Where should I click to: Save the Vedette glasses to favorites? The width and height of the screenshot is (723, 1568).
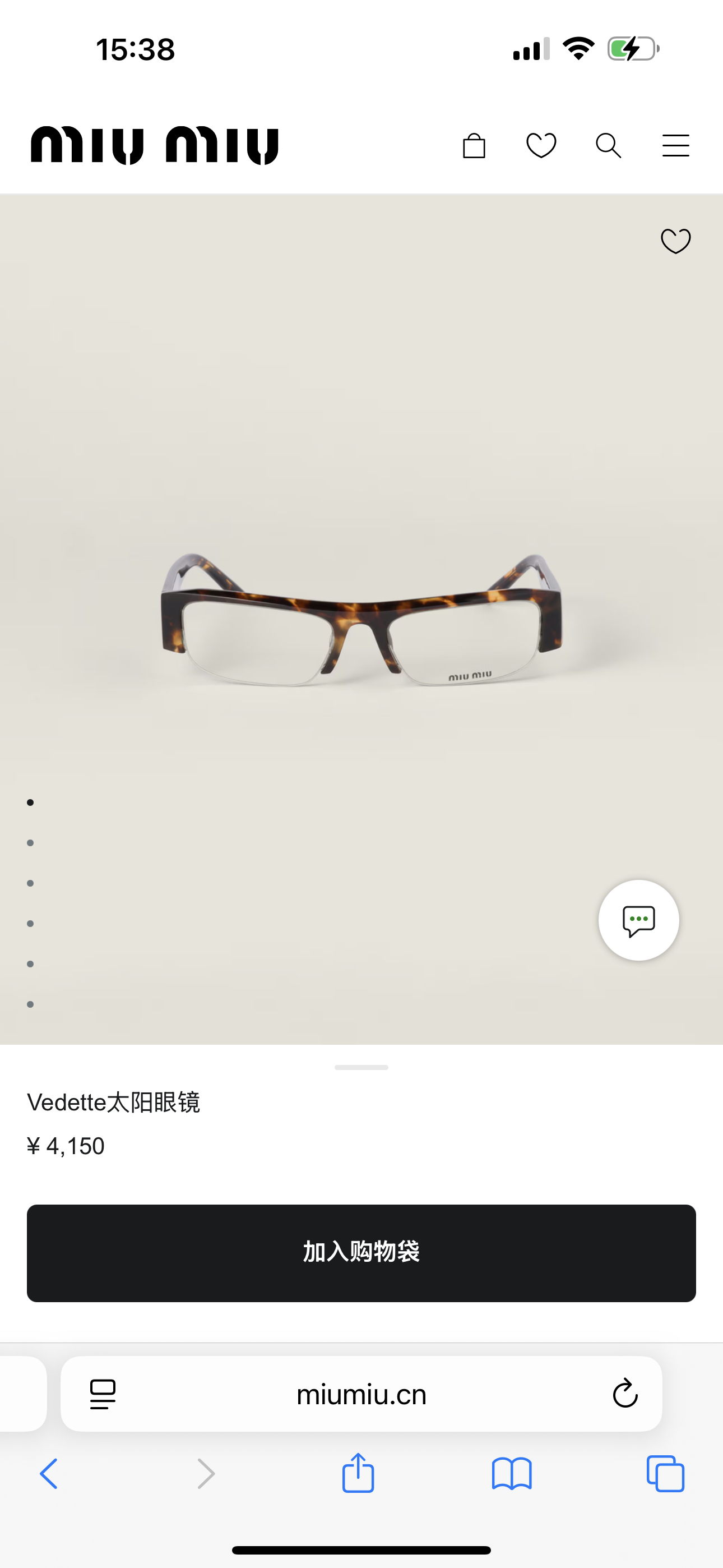(675, 241)
